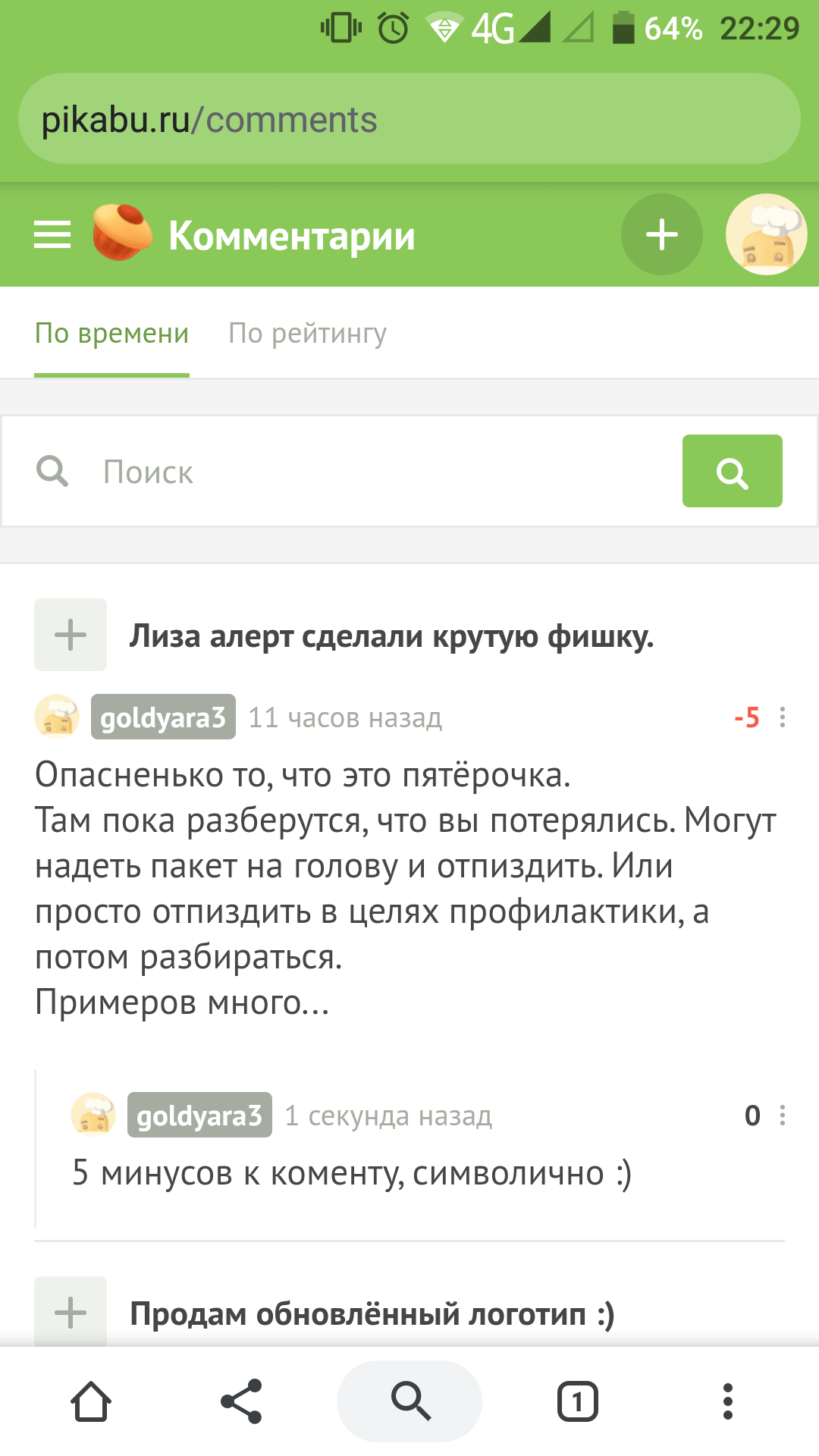This screenshot has width=819, height=1456.
Task: Open post Лиза алерт сделали крутую фишку
Action: [x=391, y=636]
